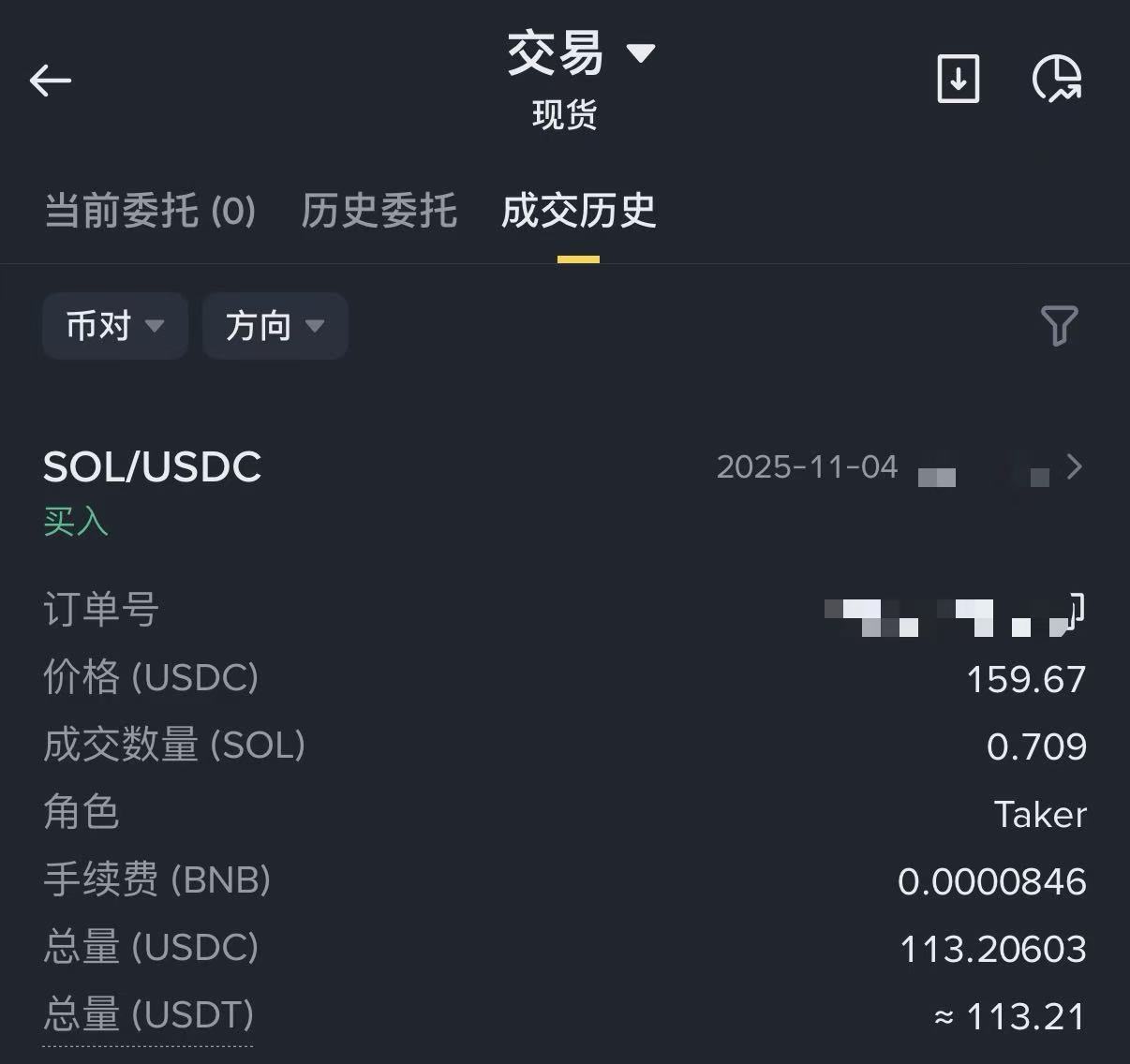Expand the 币对 filter dropdown
1130x1064 pixels.
click(x=115, y=326)
